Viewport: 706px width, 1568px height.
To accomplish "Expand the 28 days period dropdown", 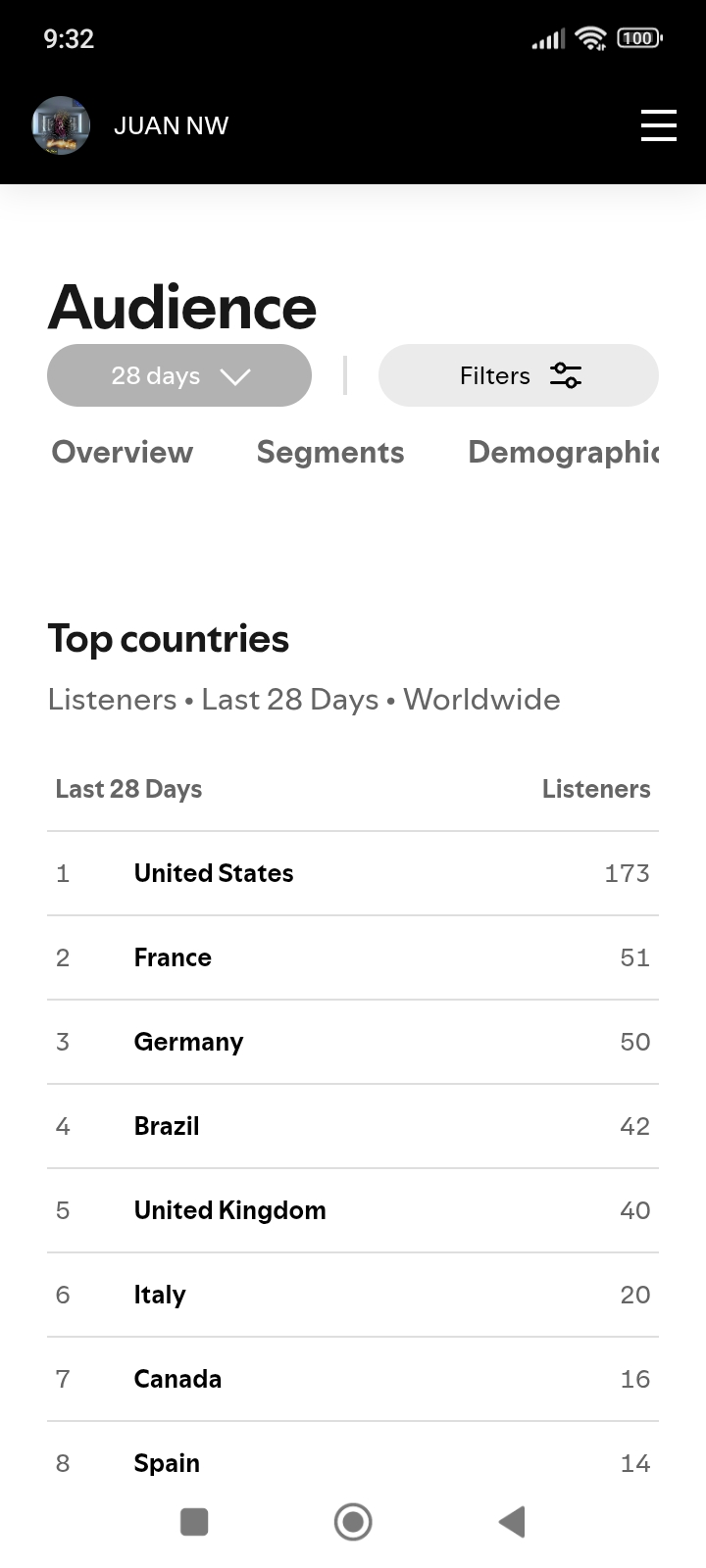I will coord(179,375).
